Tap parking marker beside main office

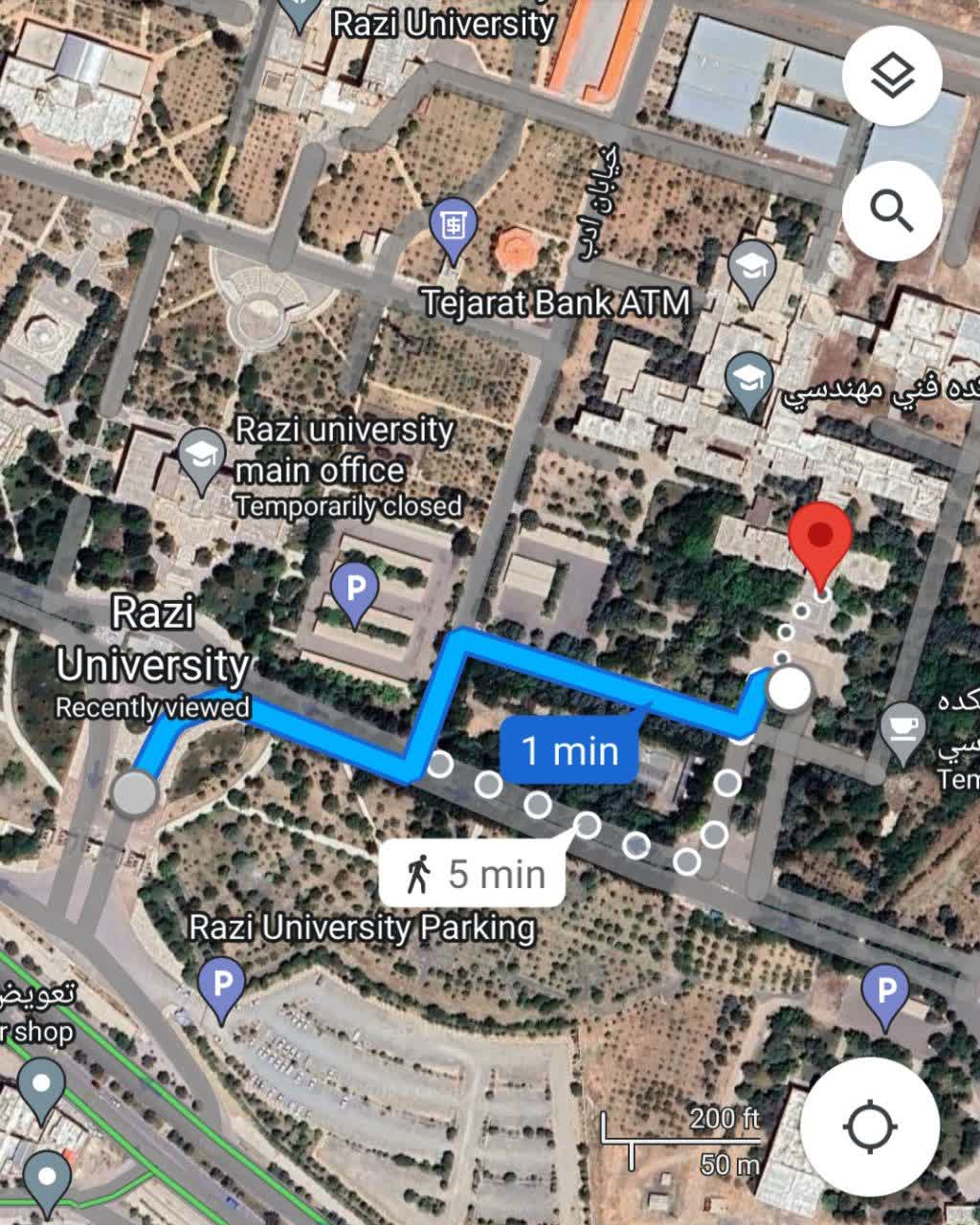pos(355,590)
